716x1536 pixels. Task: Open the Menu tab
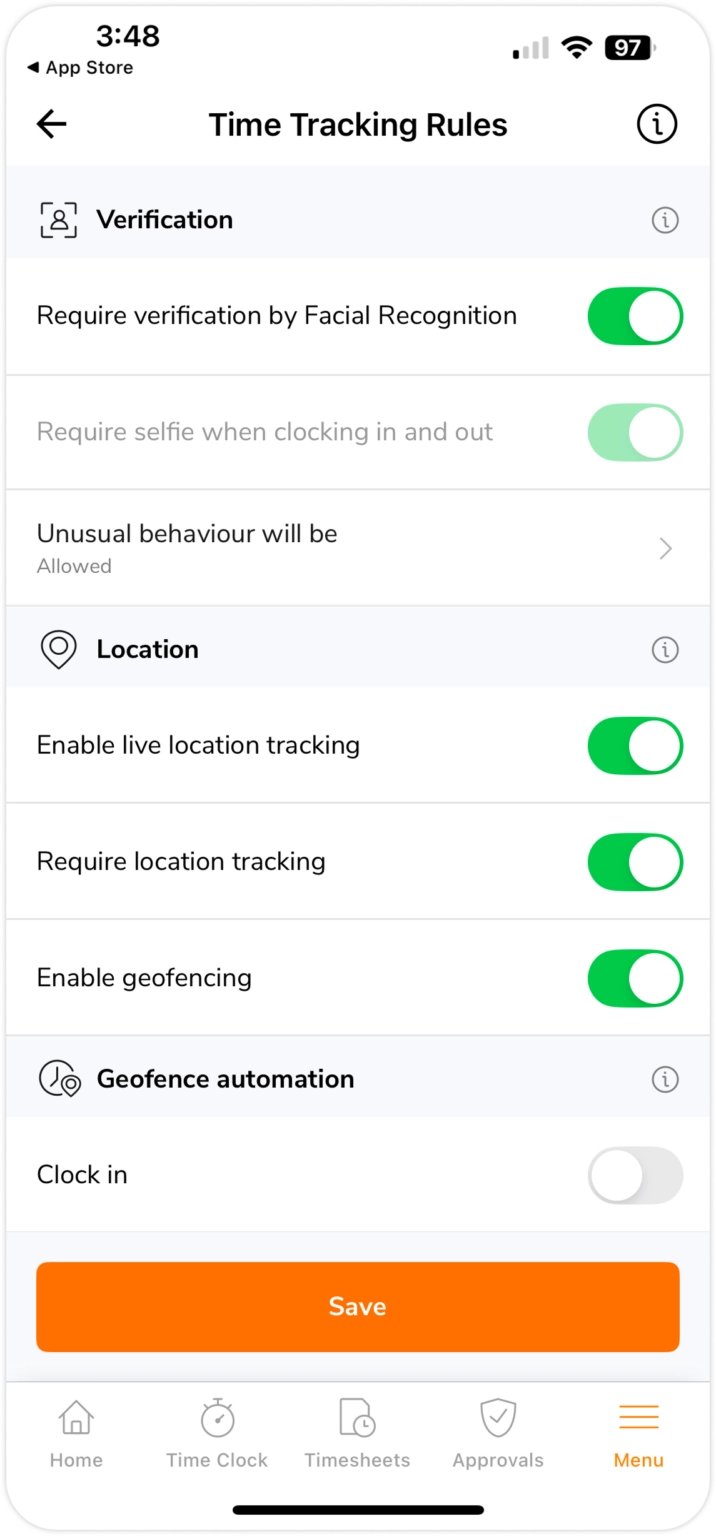click(x=638, y=1434)
